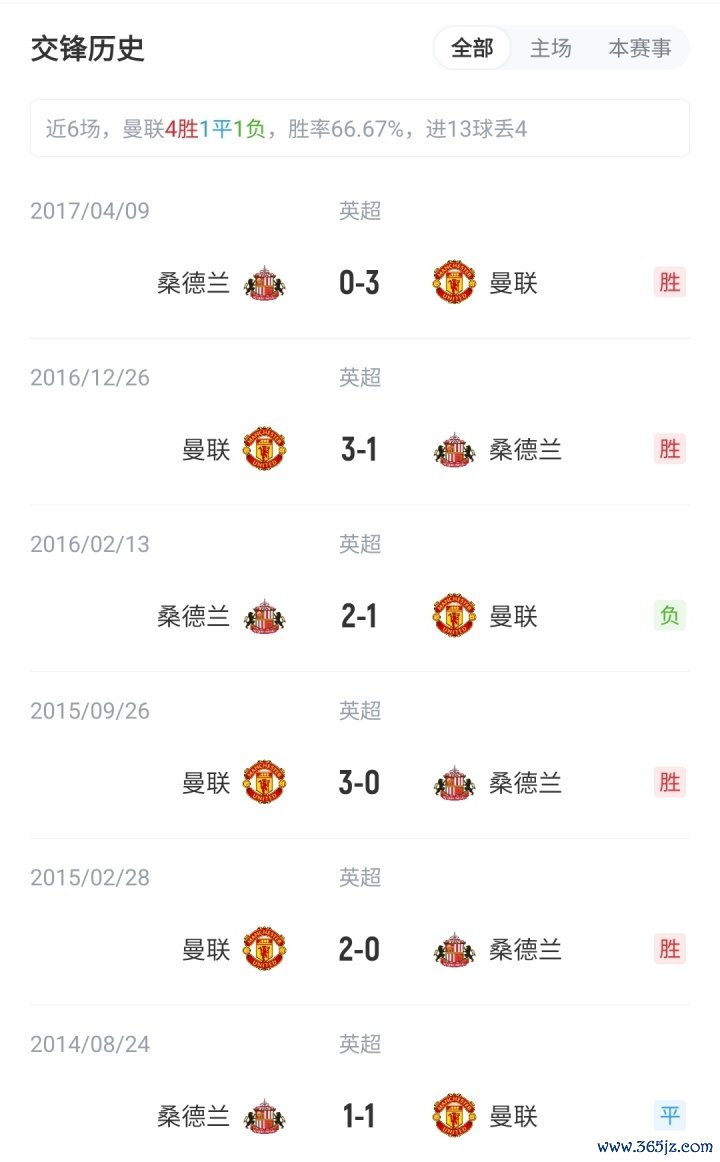This screenshot has width=720, height=1162.
Task: Open the 2017/04/09 桑德兰 0-3 曼联 match
Action: (359, 283)
